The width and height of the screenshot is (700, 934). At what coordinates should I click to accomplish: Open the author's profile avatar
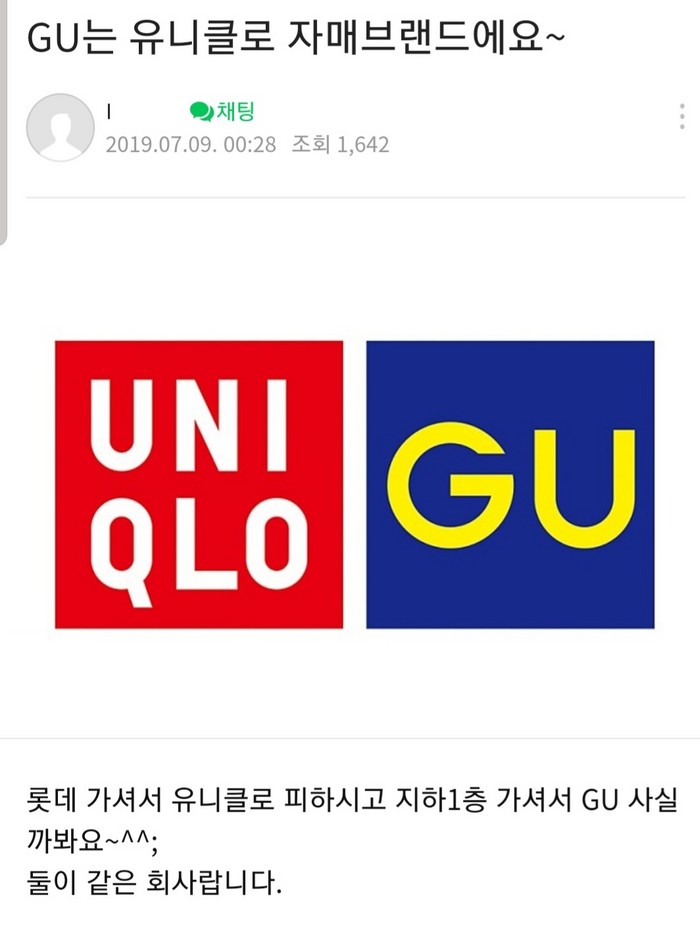pos(60,127)
